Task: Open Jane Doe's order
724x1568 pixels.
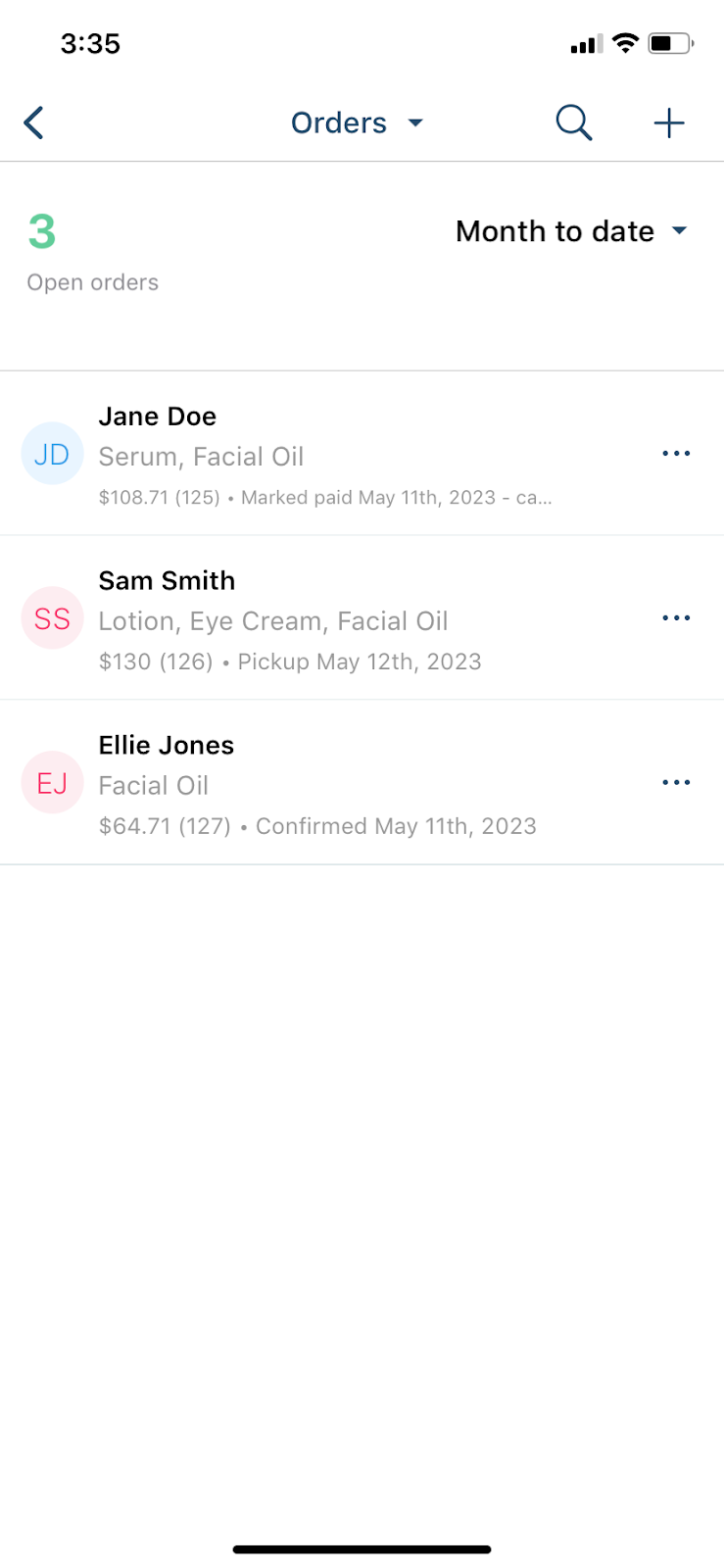Action: coord(362,454)
